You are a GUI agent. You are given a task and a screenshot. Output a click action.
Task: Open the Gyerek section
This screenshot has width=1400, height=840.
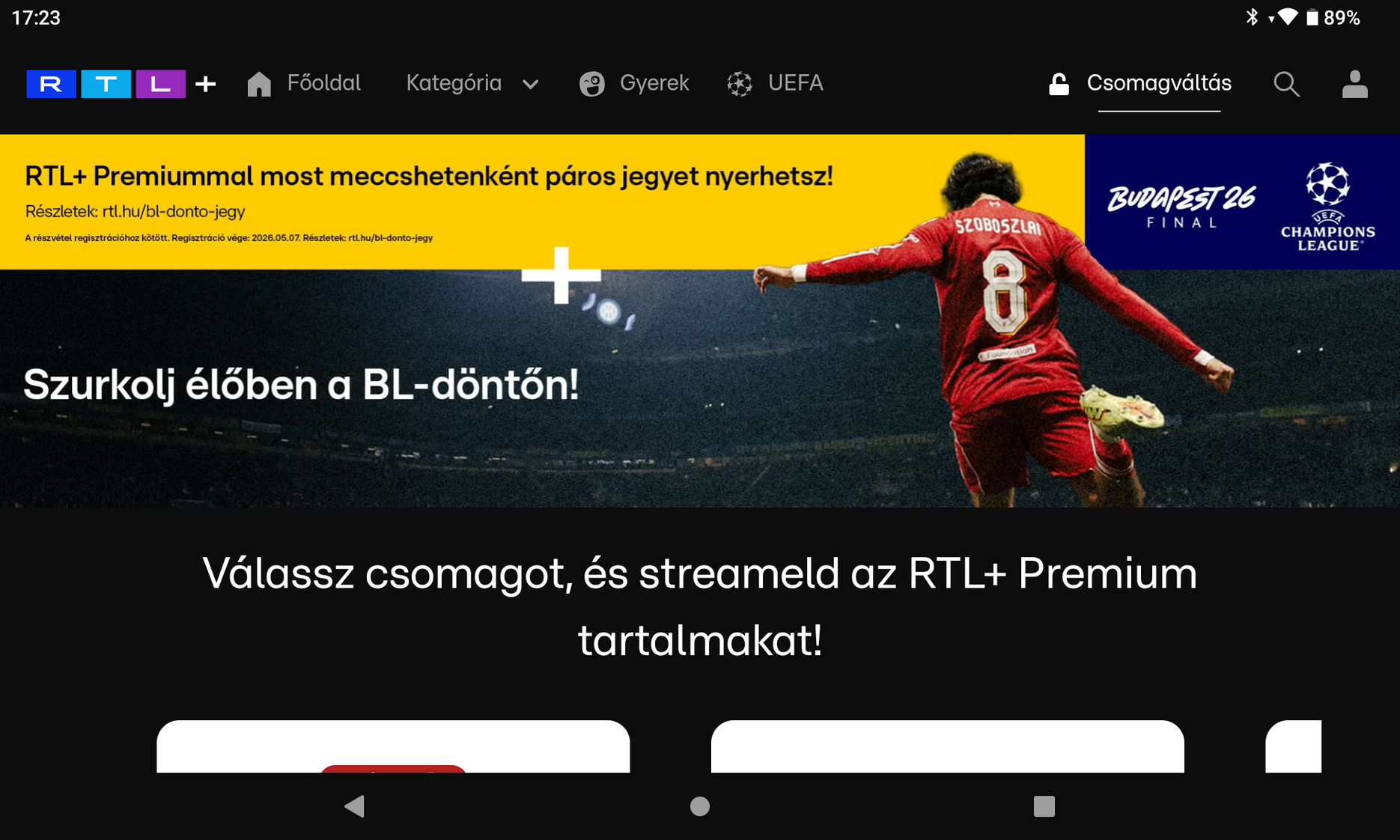click(x=634, y=83)
